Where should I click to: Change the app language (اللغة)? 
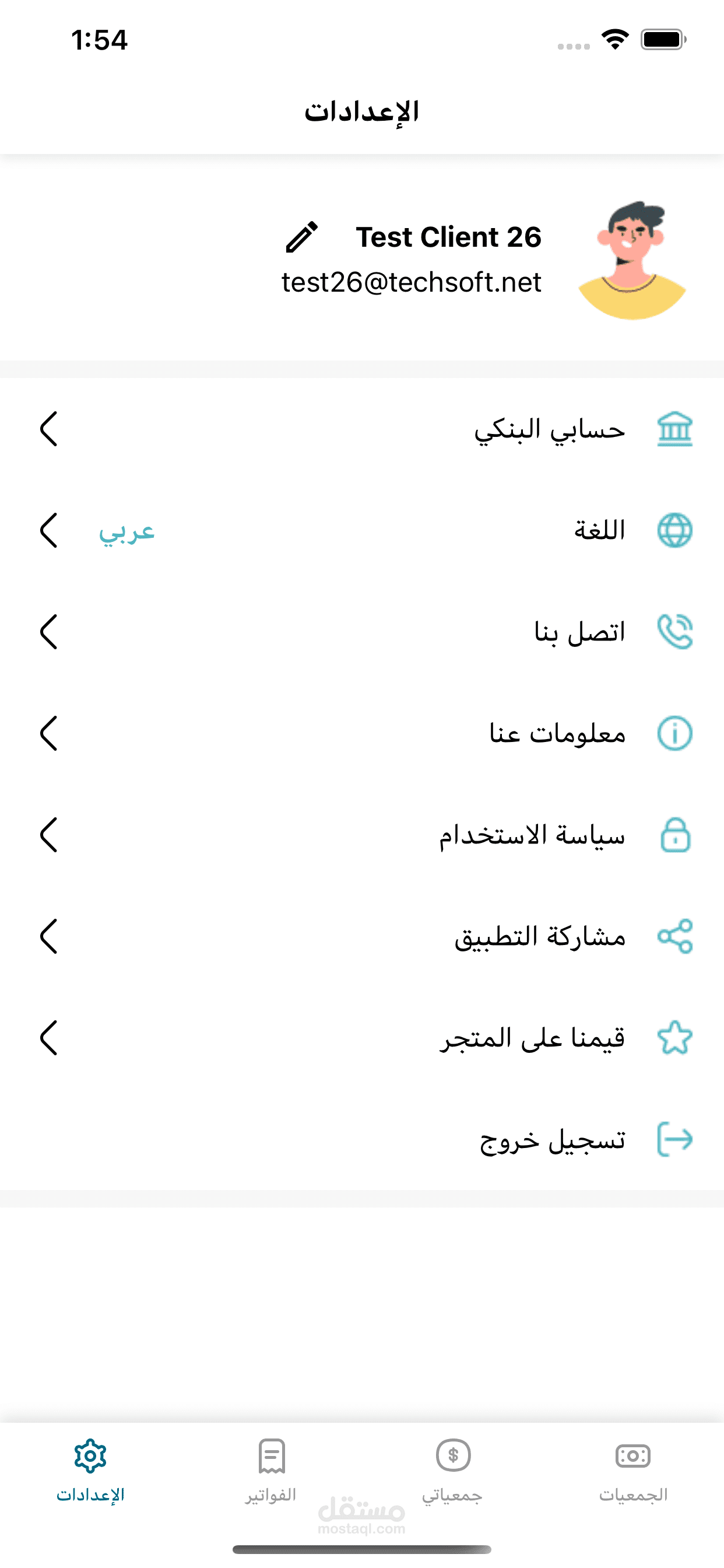point(599,530)
